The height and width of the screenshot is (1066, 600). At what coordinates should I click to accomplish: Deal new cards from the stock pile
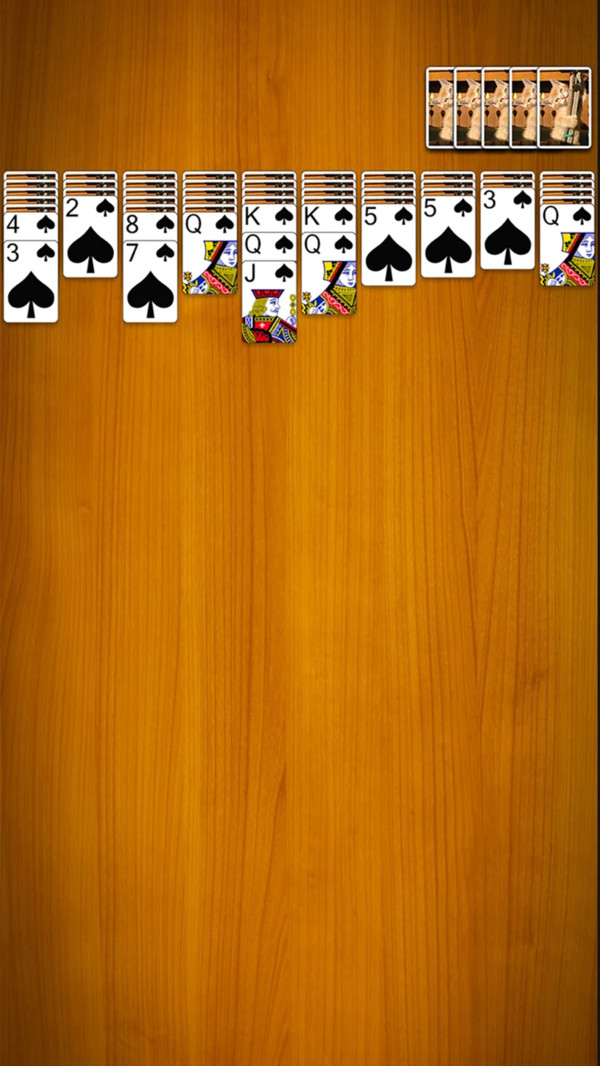coord(564,108)
